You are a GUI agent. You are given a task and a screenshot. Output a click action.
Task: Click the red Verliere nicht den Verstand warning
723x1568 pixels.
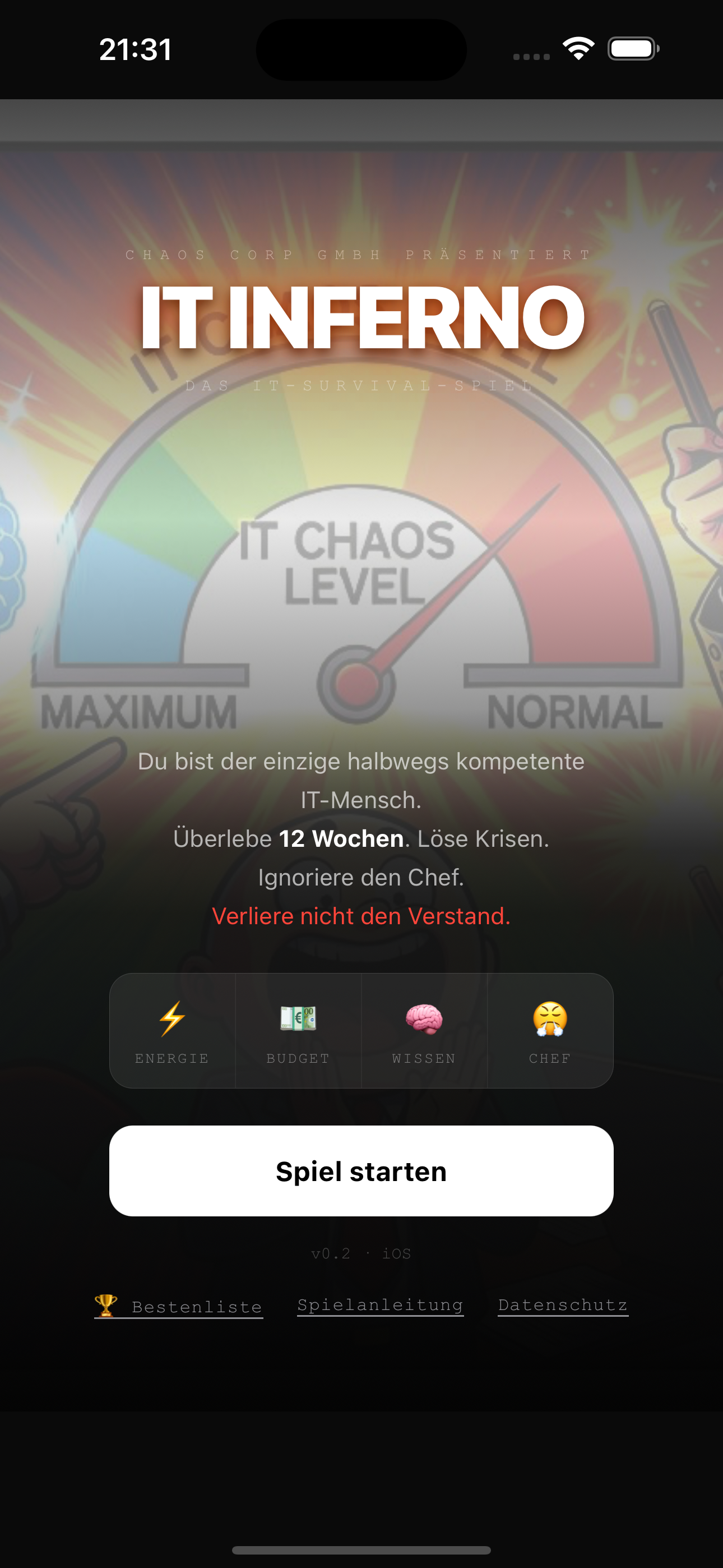(x=361, y=916)
